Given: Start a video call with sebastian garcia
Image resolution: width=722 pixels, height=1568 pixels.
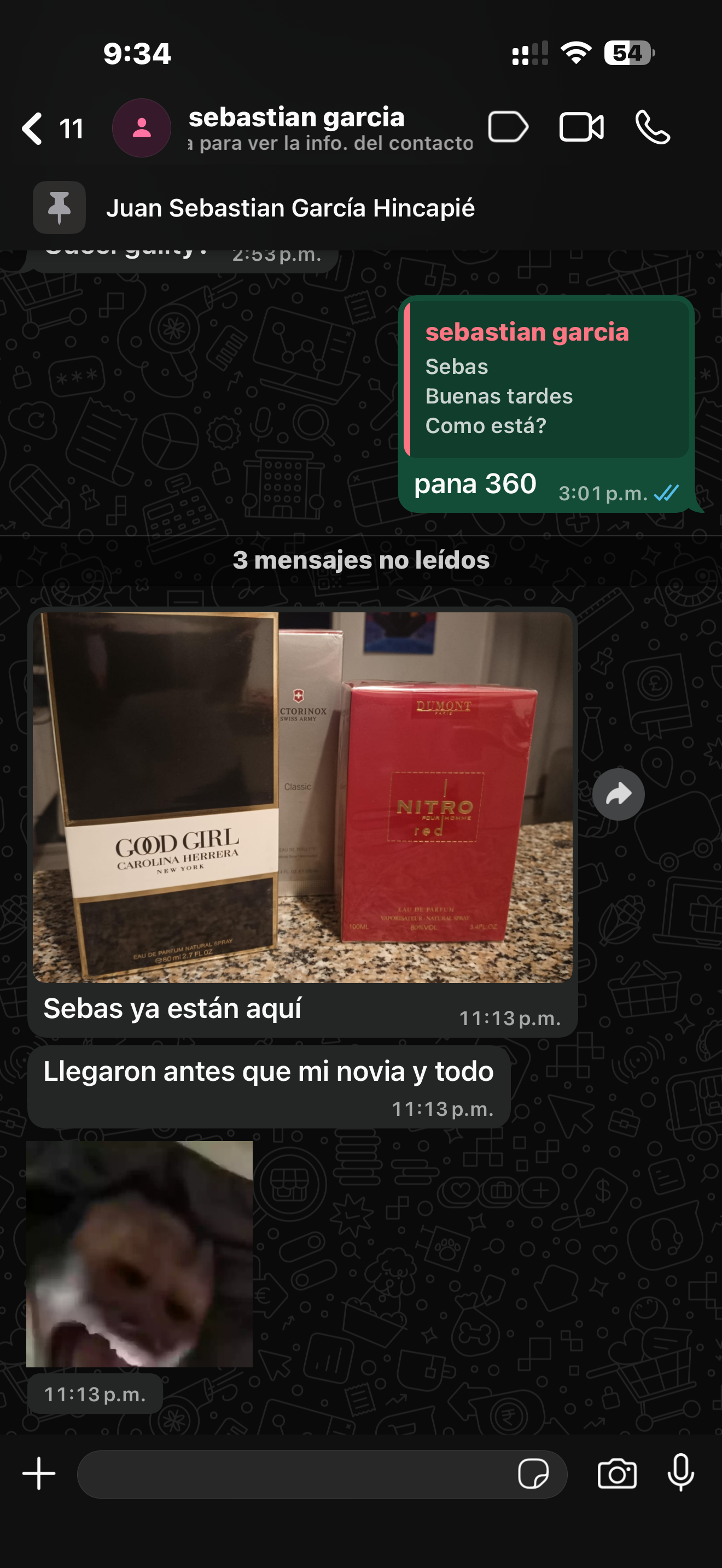Looking at the screenshot, I should pyautogui.click(x=581, y=127).
